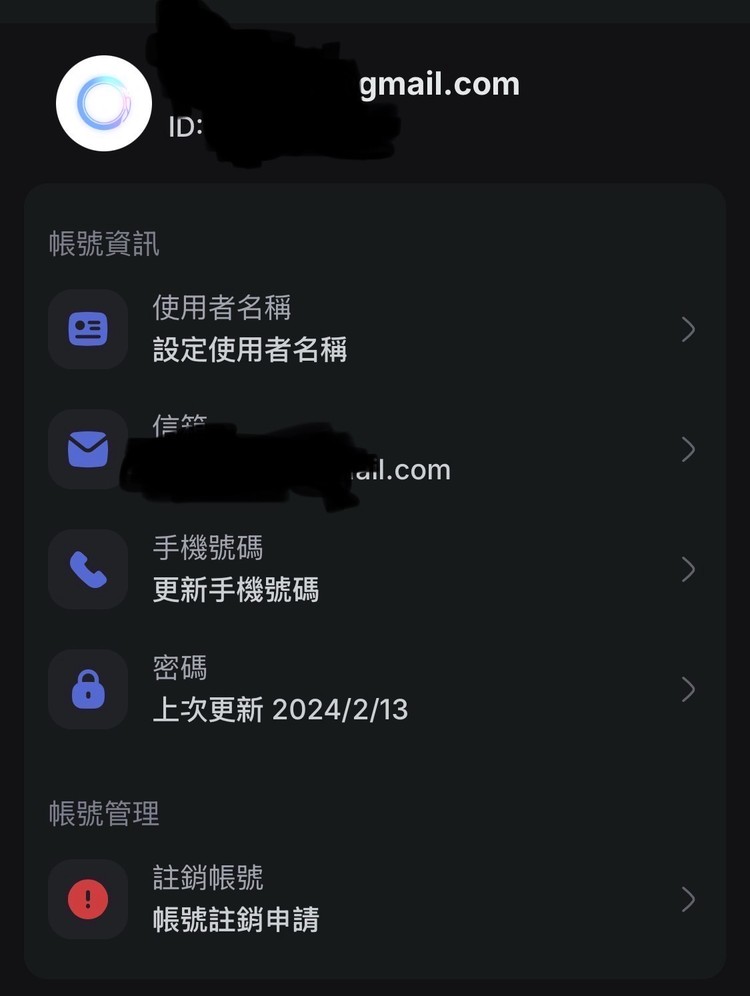750x996 pixels.
Task: Tap the phone icon beside 手機號碼
Action: tap(88, 569)
